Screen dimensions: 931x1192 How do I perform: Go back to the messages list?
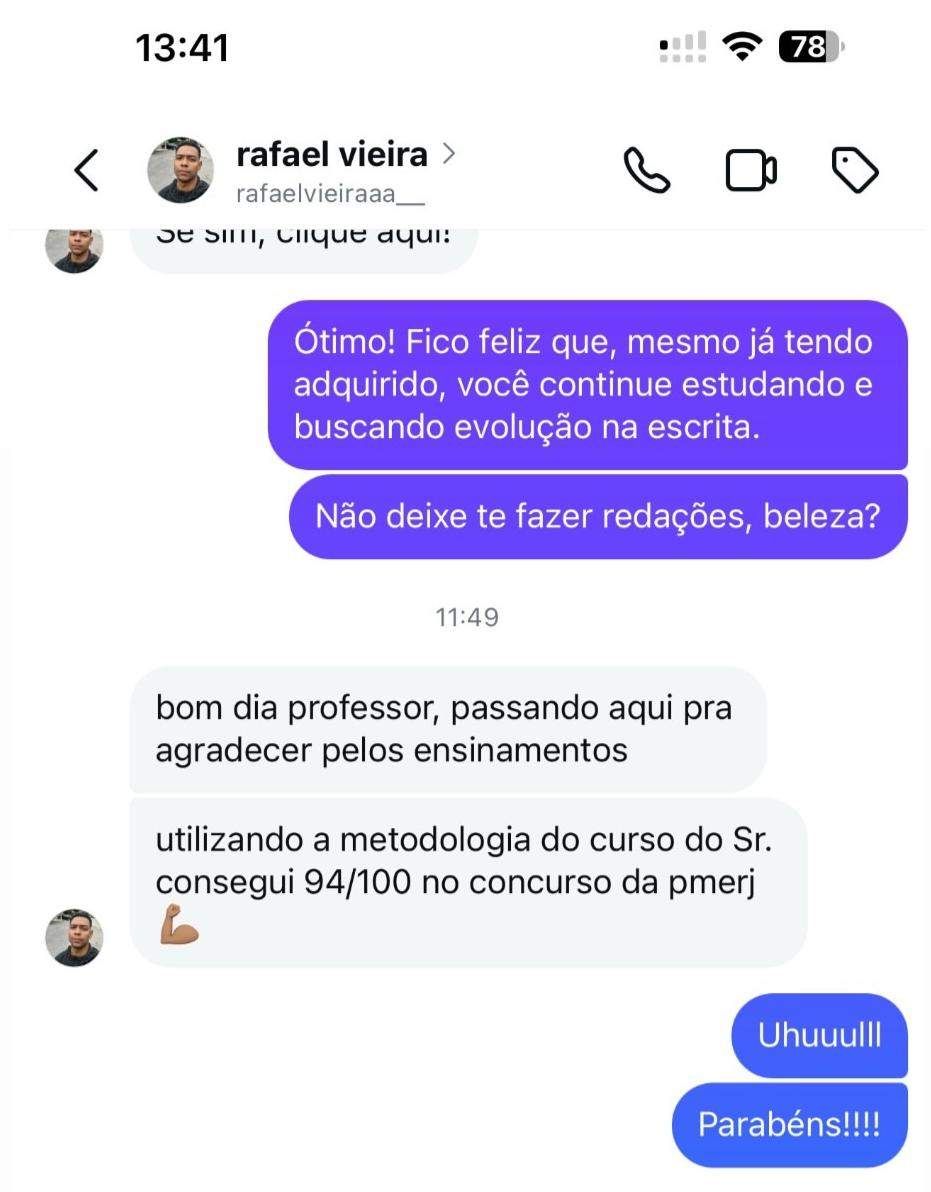tap(87, 170)
